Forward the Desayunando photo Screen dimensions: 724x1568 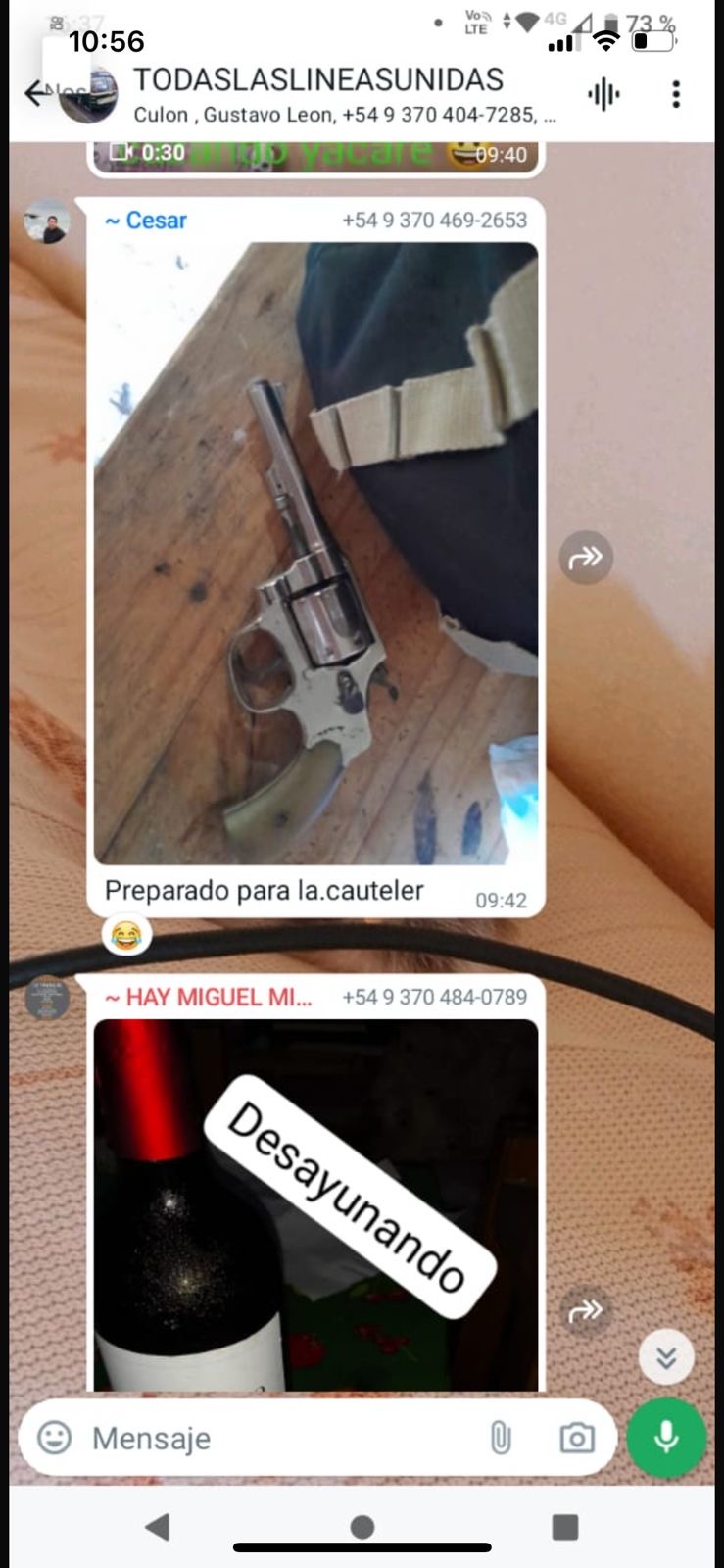pos(586,1310)
